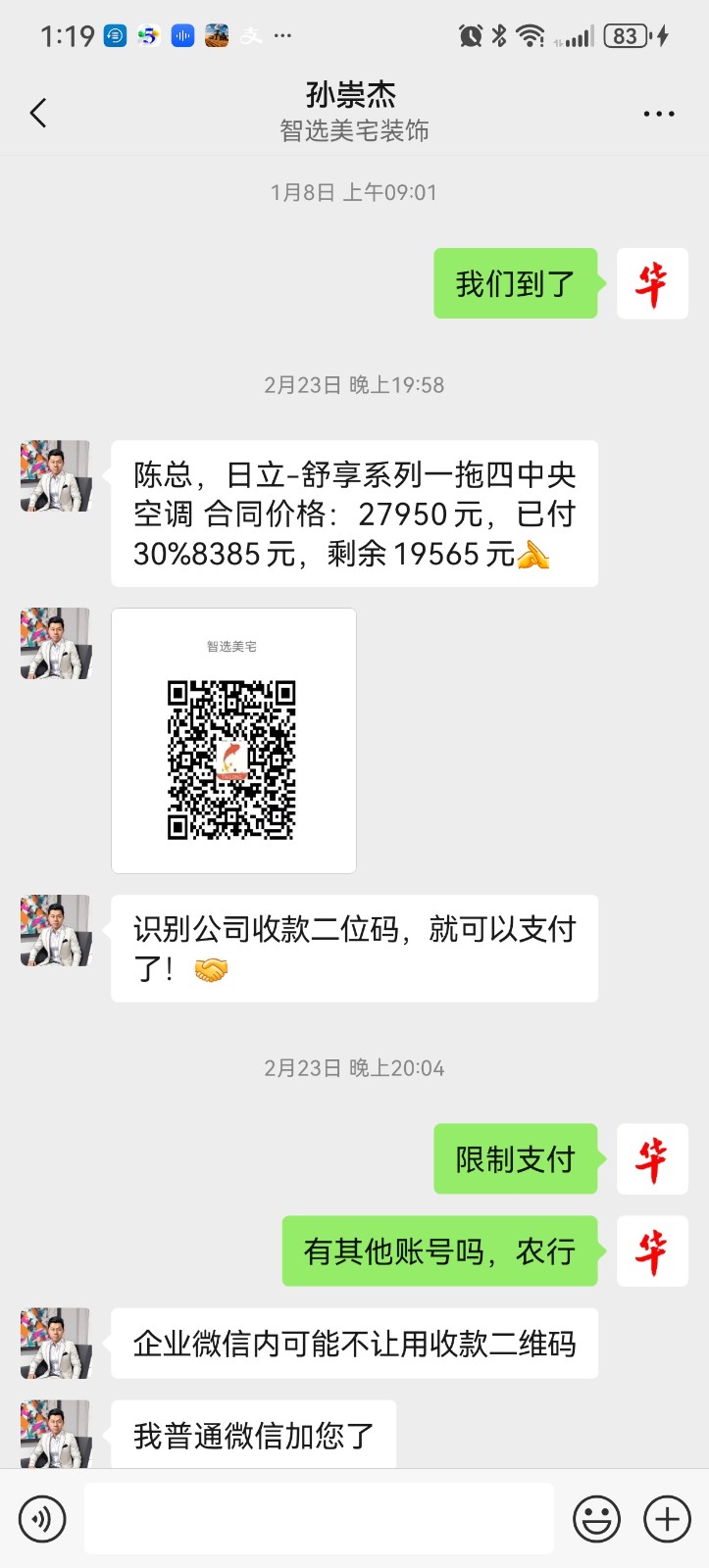Switch to voice message input
The width and height of the screenshot is (709, 1568).
pyautogui.click(x=42, y=1518)
